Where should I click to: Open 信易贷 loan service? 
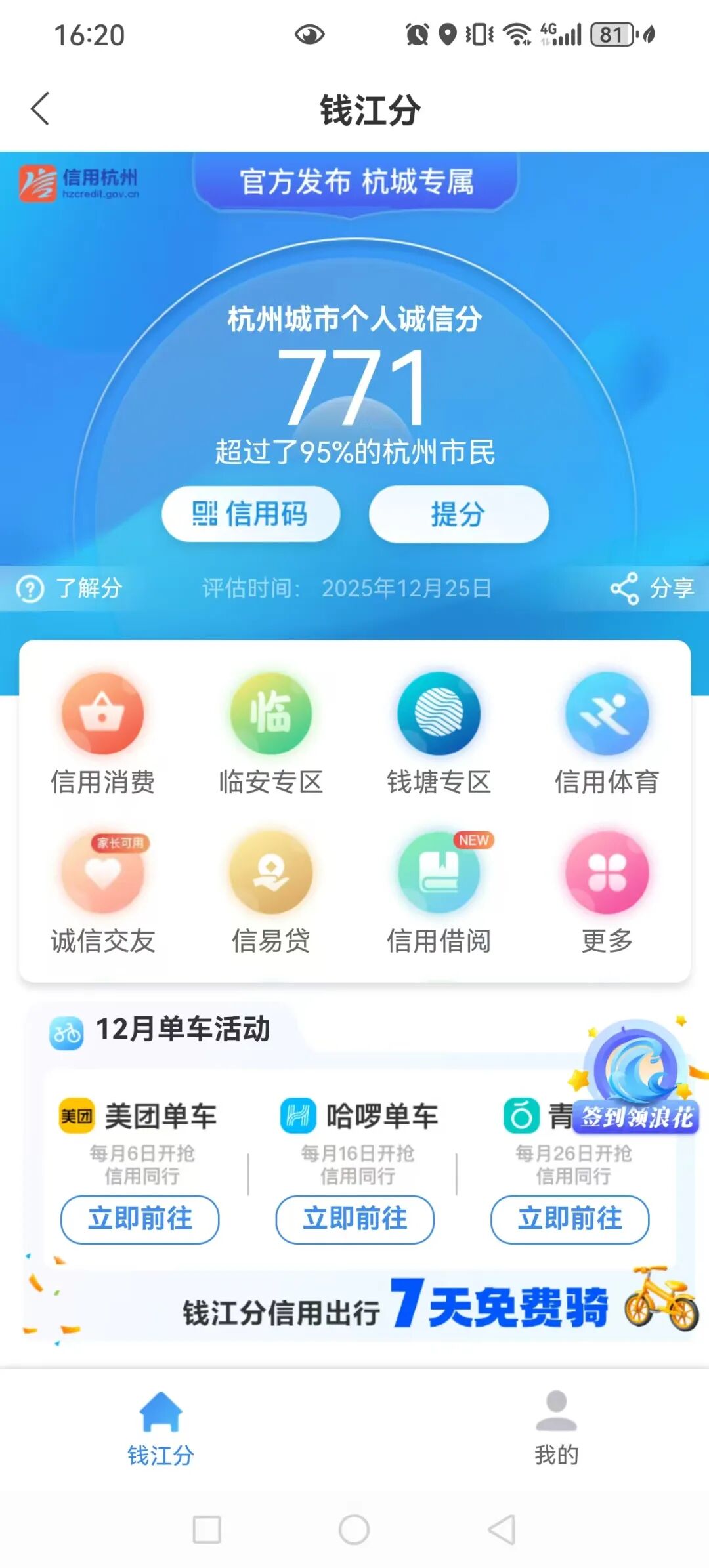[x=270, y=892]
